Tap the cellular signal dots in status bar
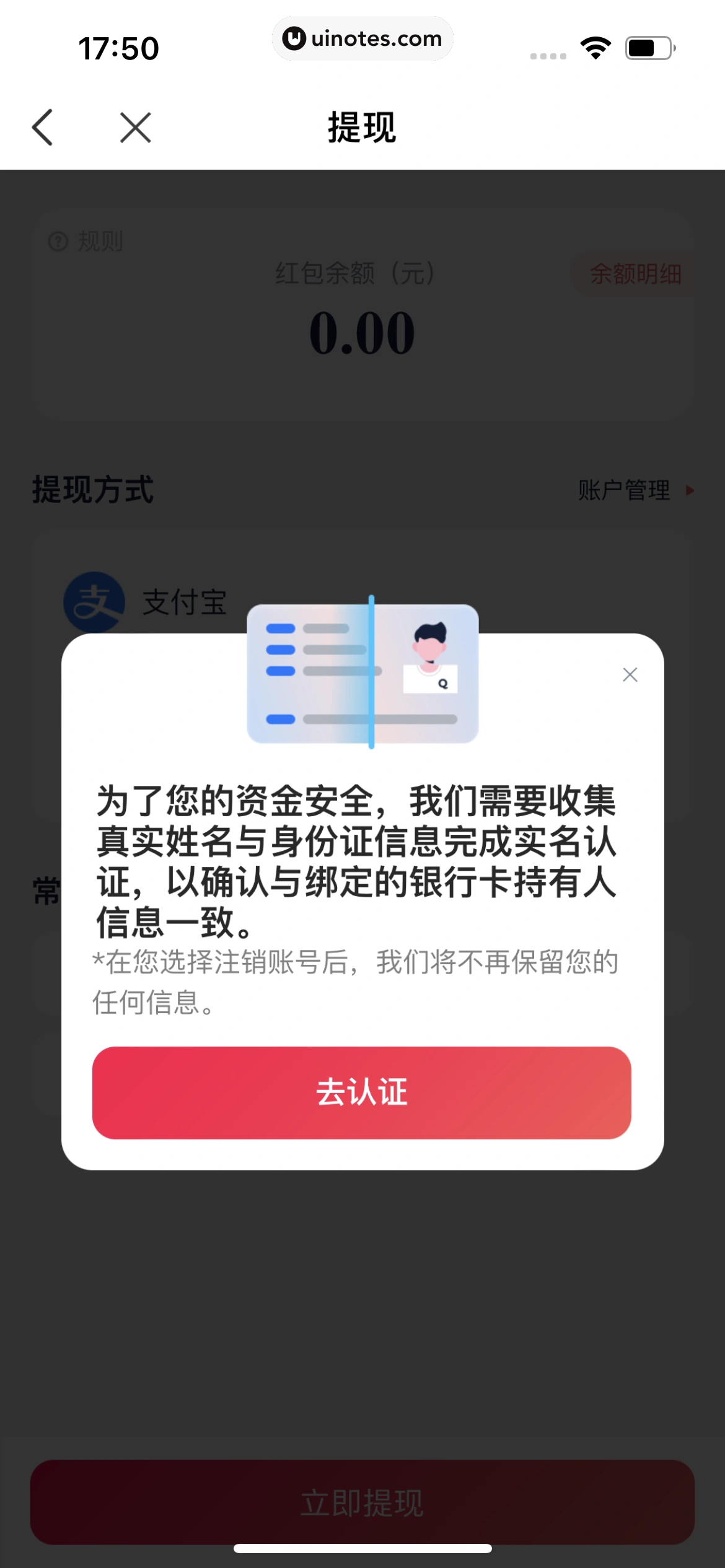 [547, 55]
